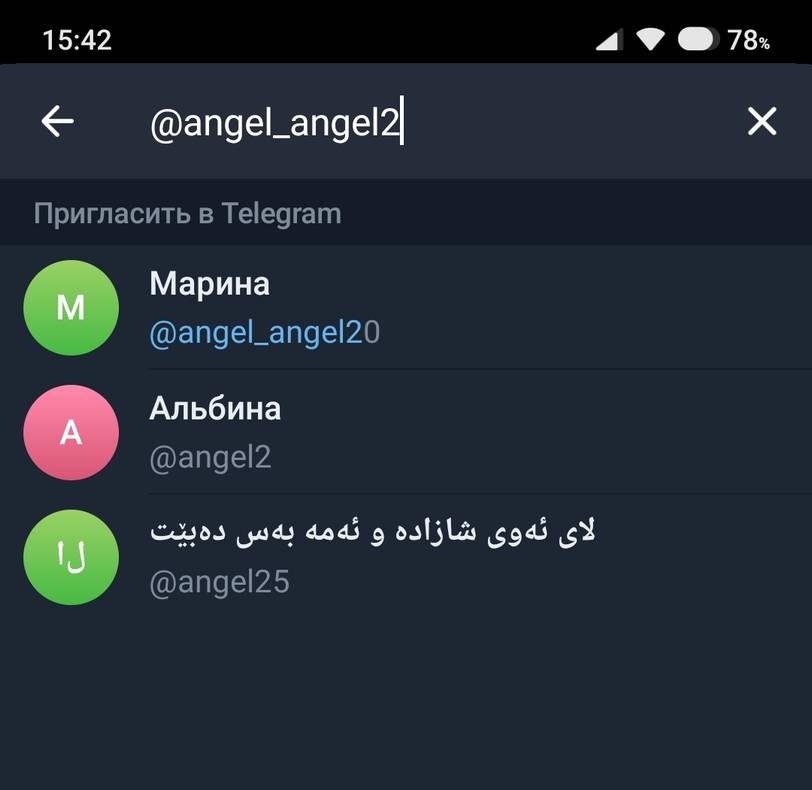This screenshot has width=812, height=790.
Task: Go back from the search screen
Action: (x=58, y=122)
